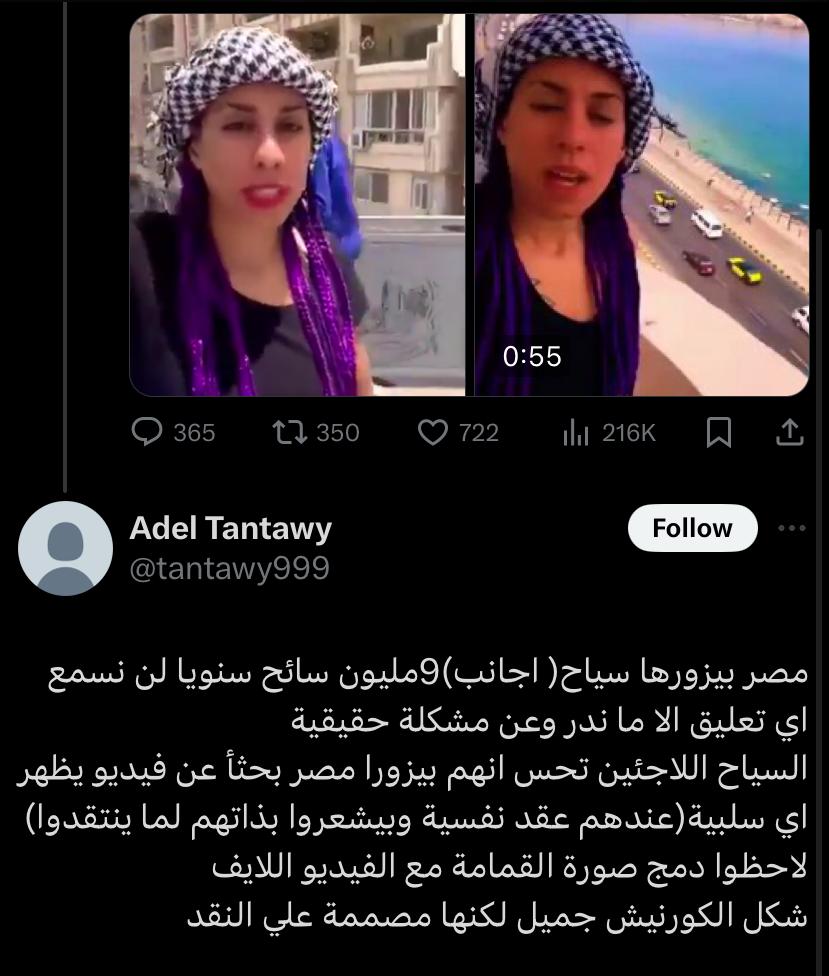This screenshot has width=829, height=976.
Task: Like the post with 722 likes
Action: click(432, 432)
